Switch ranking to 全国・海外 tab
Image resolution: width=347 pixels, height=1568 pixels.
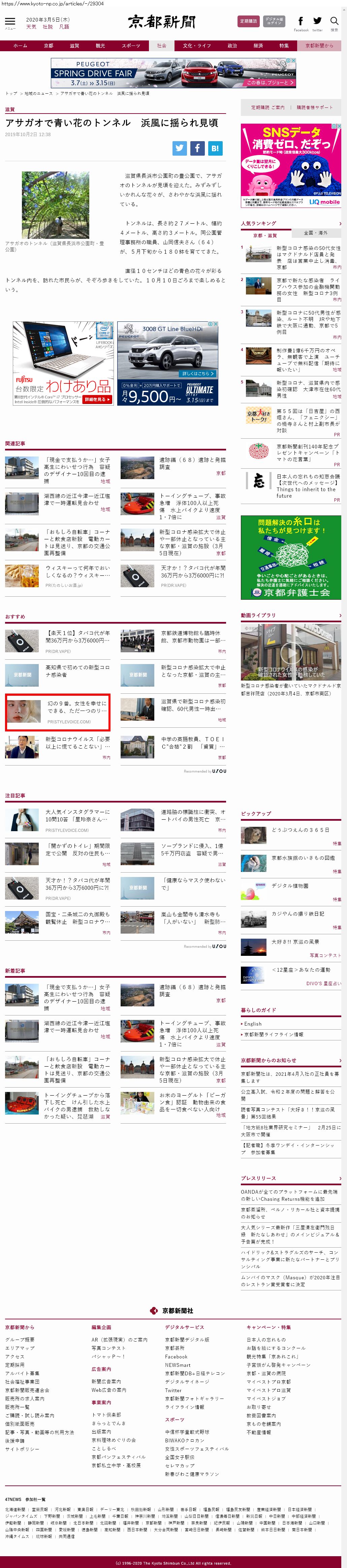click(315, 232)
